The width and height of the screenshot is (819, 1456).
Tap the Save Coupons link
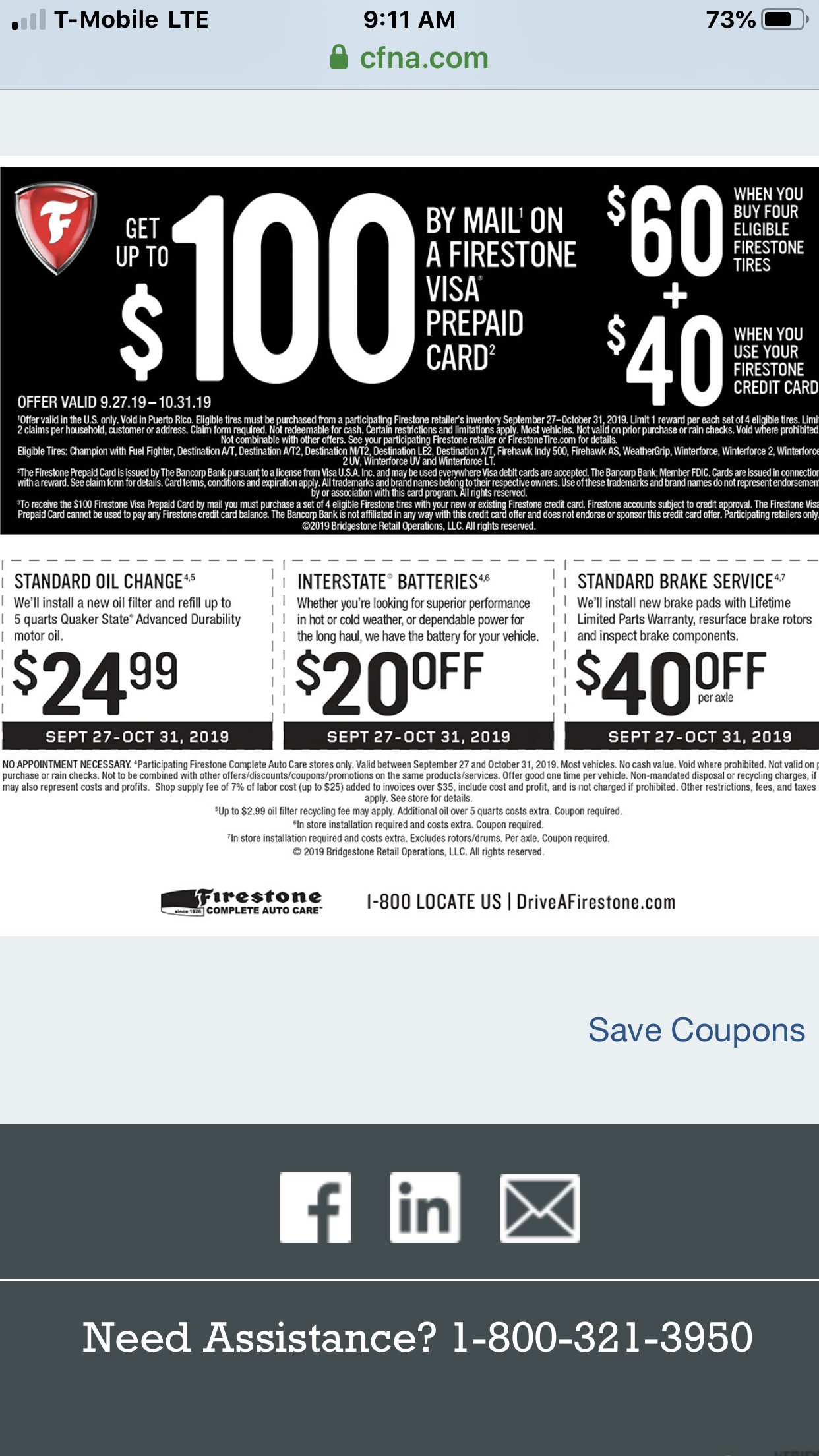click(696, 1030)
